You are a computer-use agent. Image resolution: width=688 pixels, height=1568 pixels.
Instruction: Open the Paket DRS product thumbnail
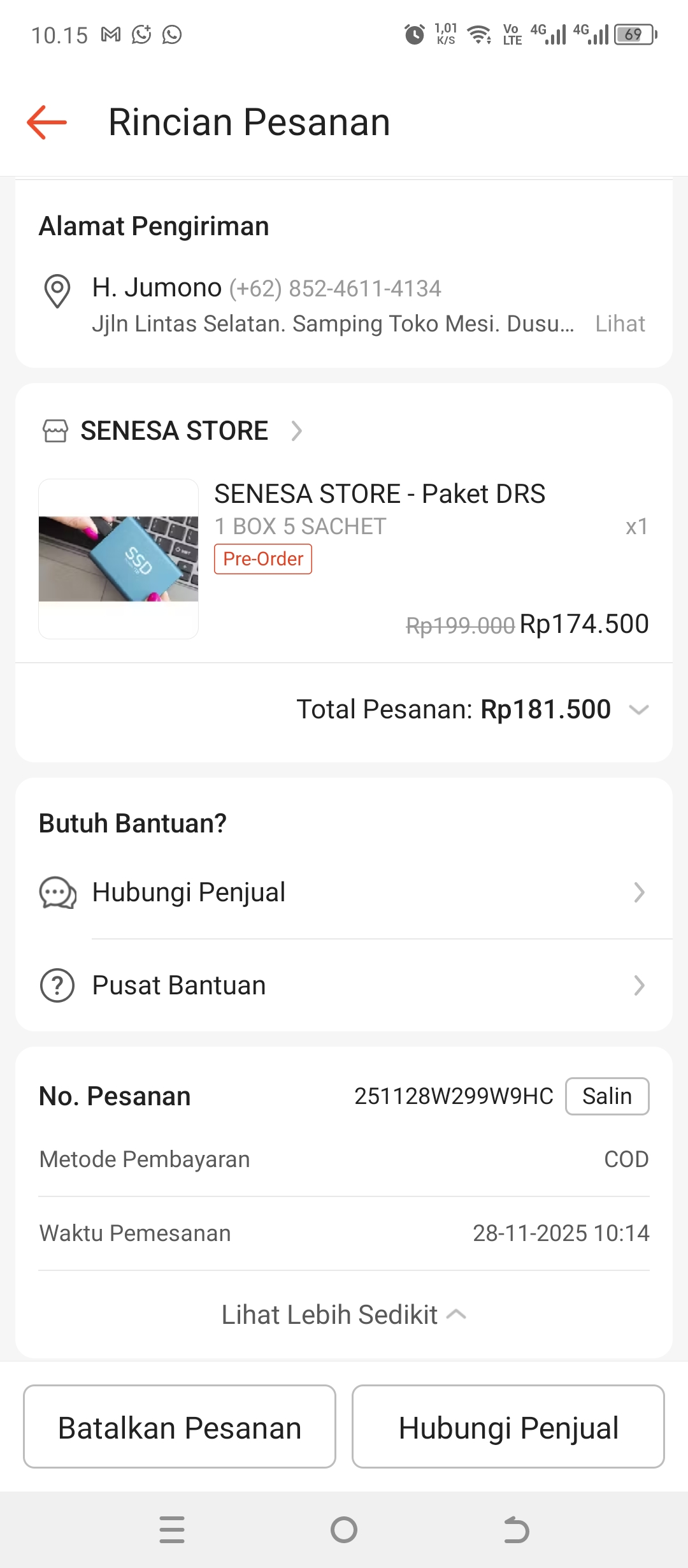118,559
